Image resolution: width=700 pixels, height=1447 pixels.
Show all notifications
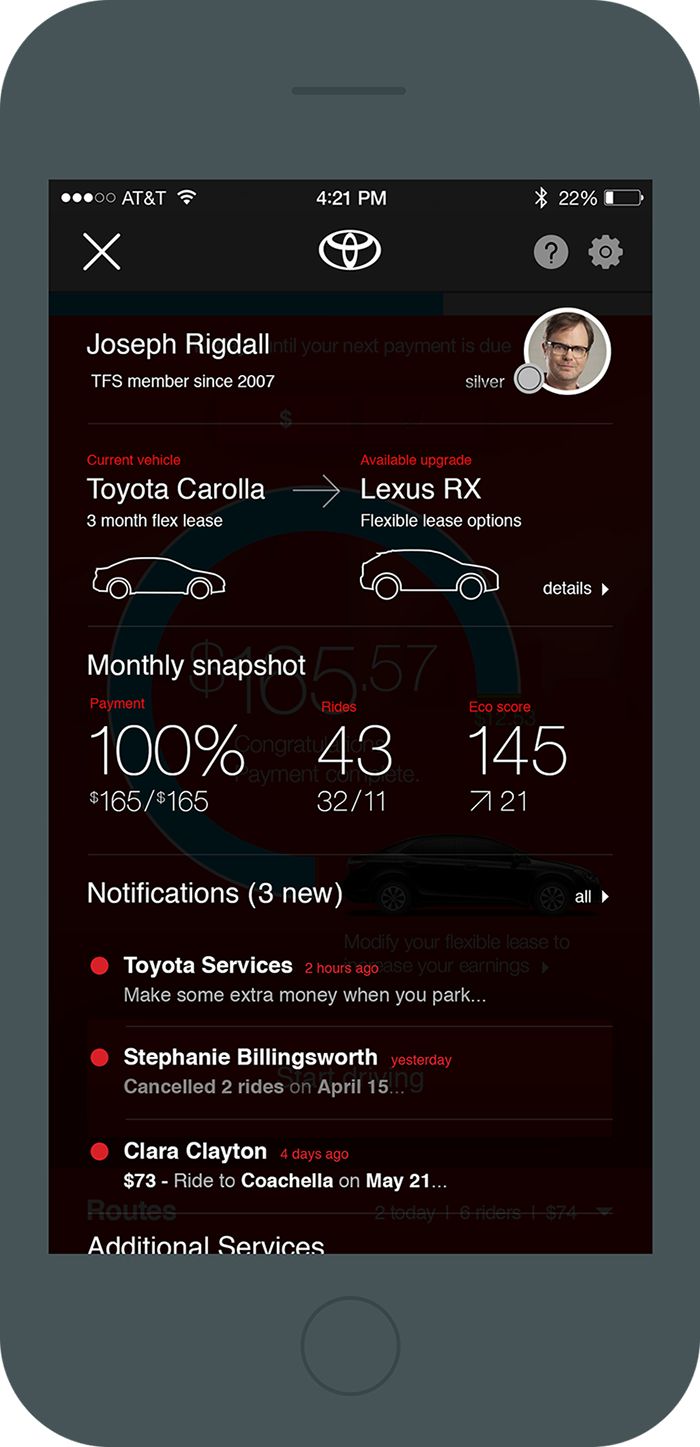pos(591,897)
